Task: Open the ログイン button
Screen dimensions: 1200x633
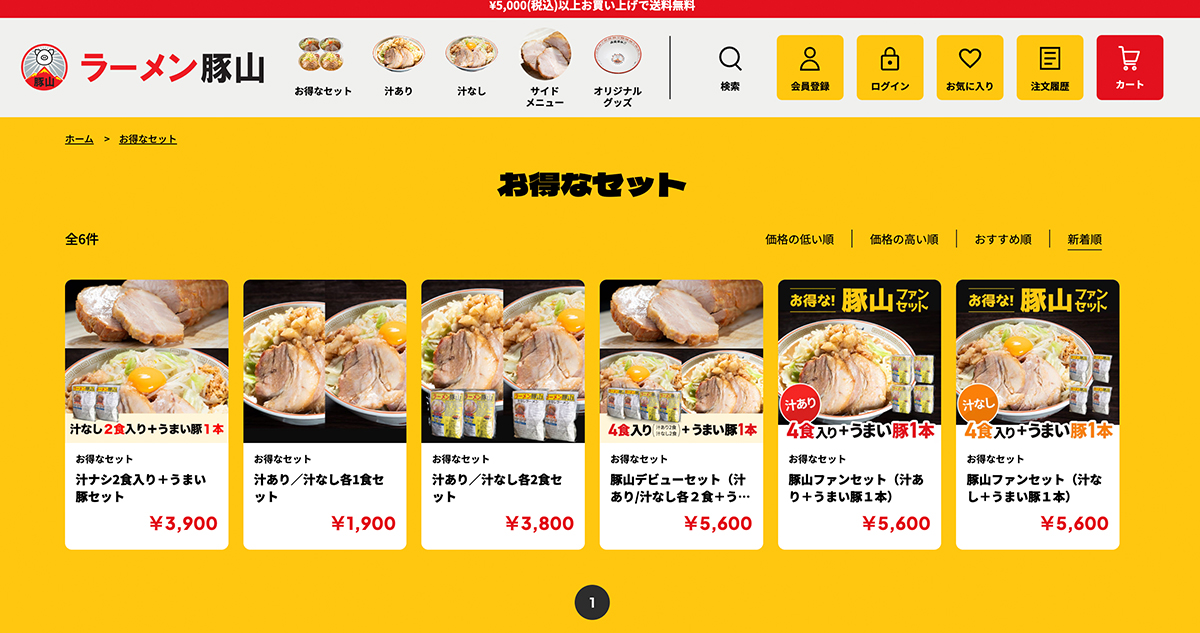Action: point(890,67)
